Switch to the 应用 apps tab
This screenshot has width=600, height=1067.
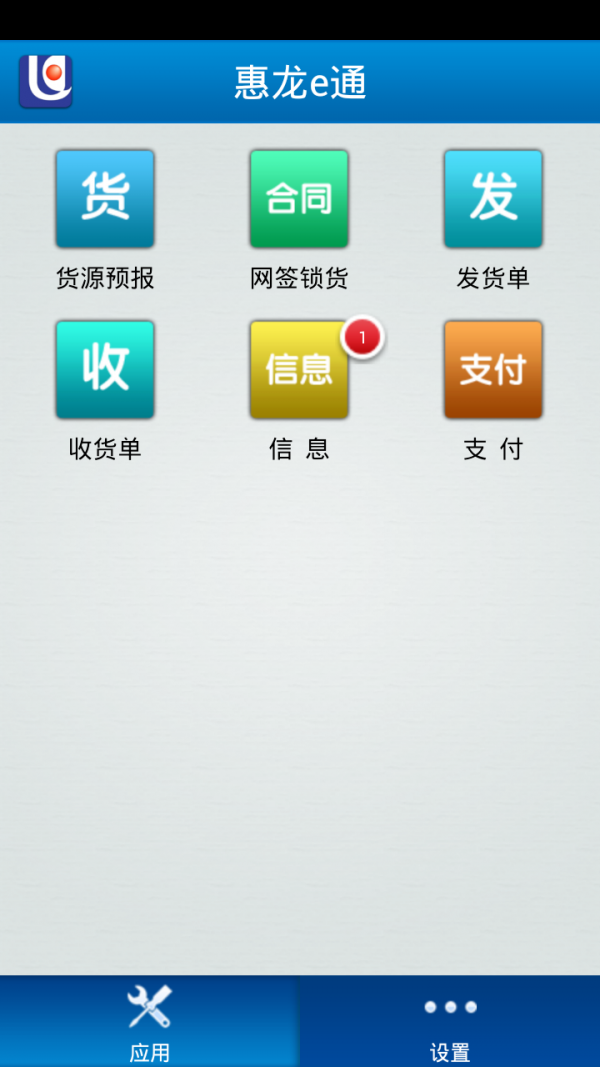click(x=150, y=1022)
